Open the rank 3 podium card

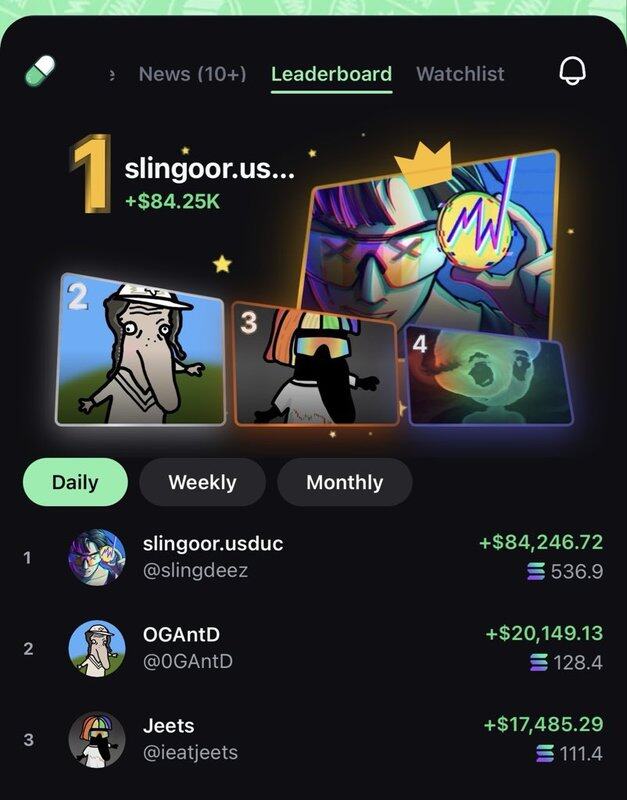click(x=315, y=365)
